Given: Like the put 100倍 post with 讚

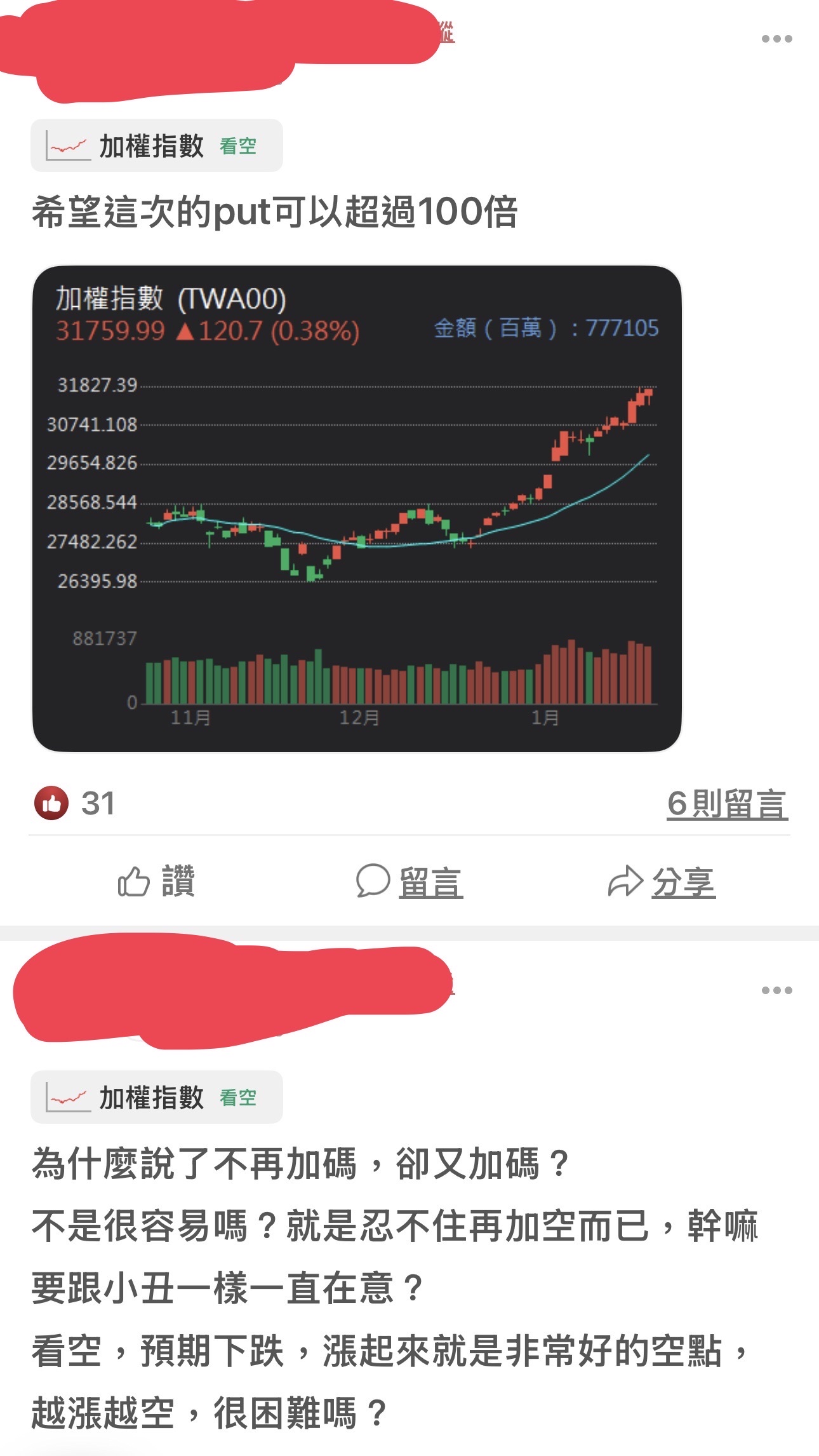Looking at the screenshot, I should [156, 882].
